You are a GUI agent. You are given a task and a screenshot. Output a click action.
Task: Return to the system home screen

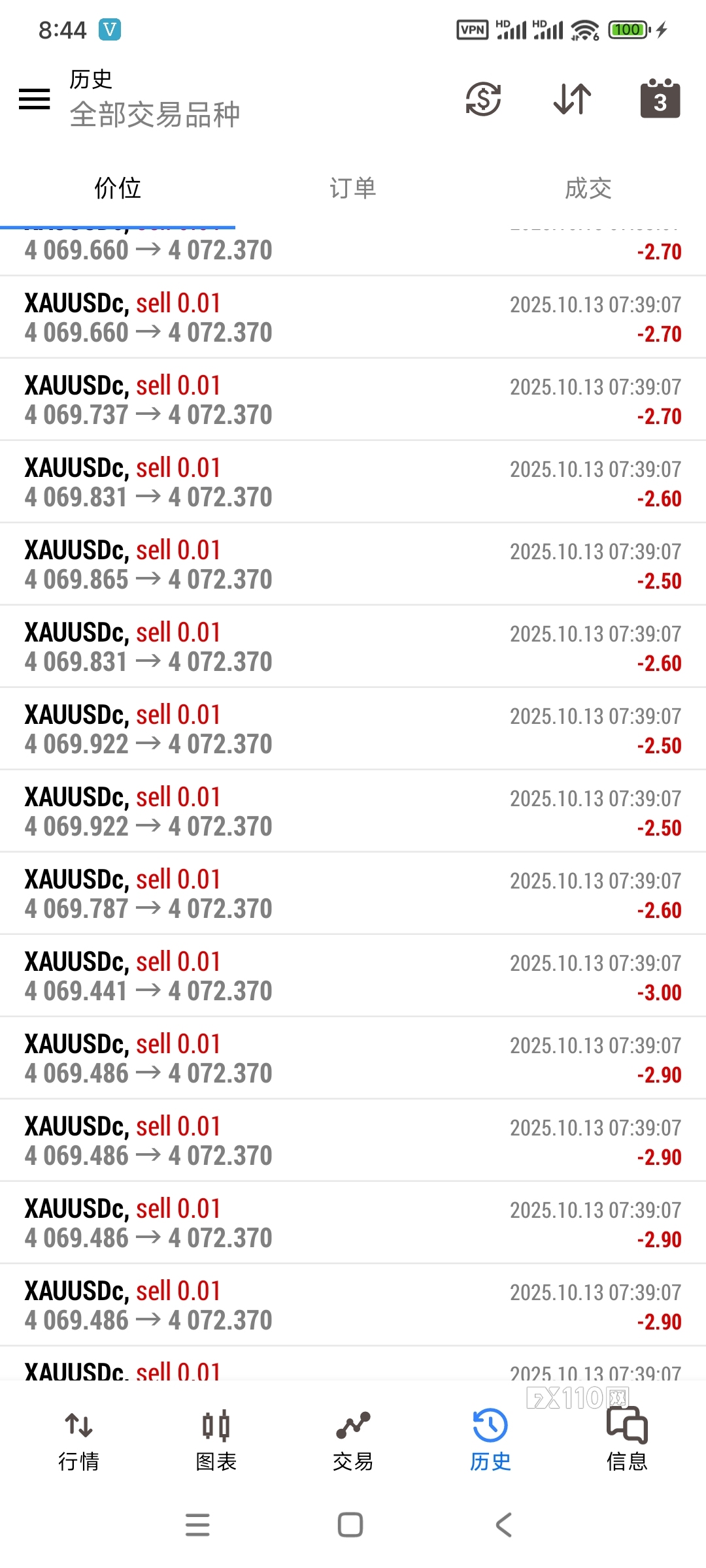[350, 1525]
